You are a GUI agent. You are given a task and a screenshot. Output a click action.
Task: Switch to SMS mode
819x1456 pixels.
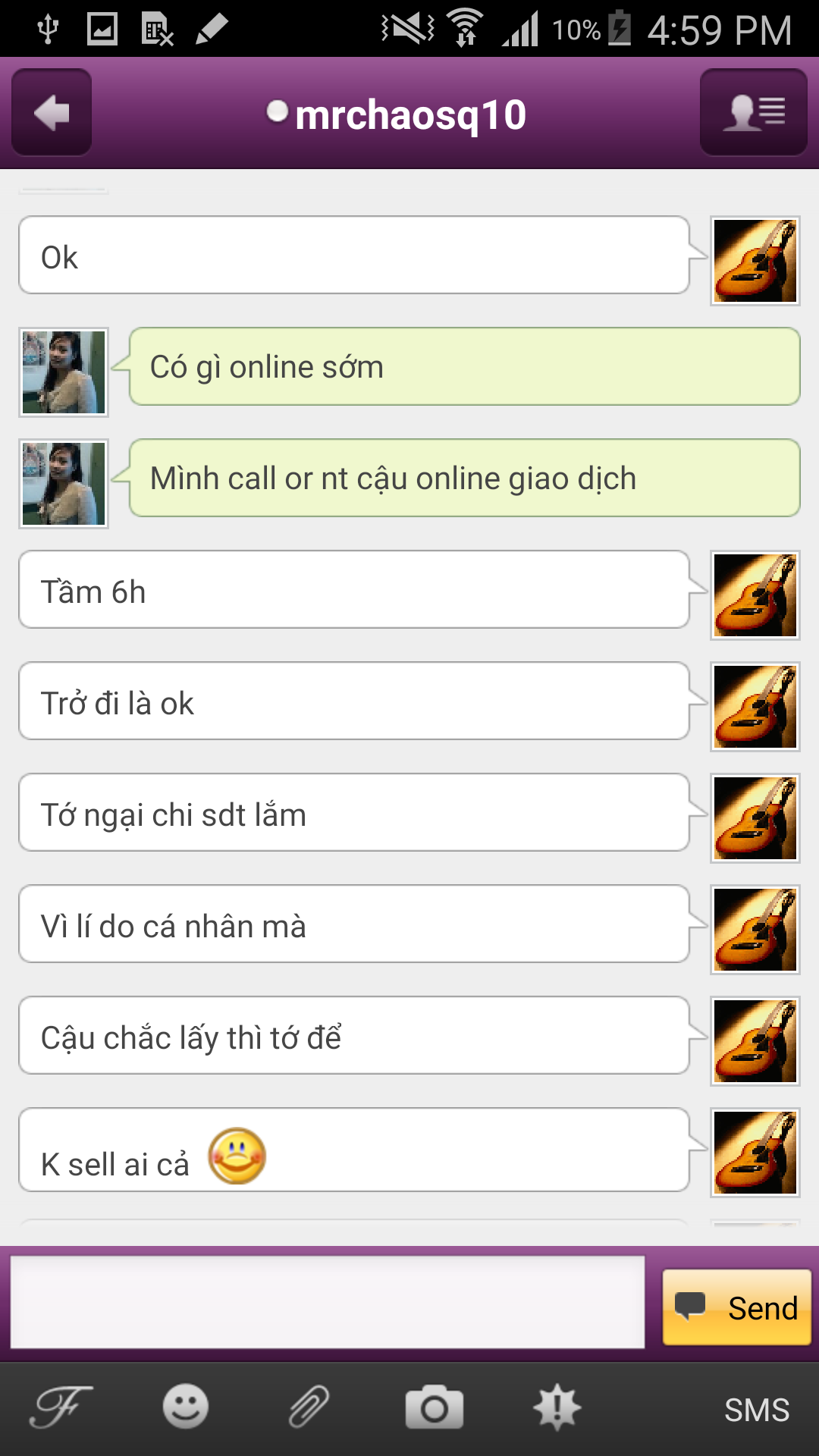[x=756, y=1410]
